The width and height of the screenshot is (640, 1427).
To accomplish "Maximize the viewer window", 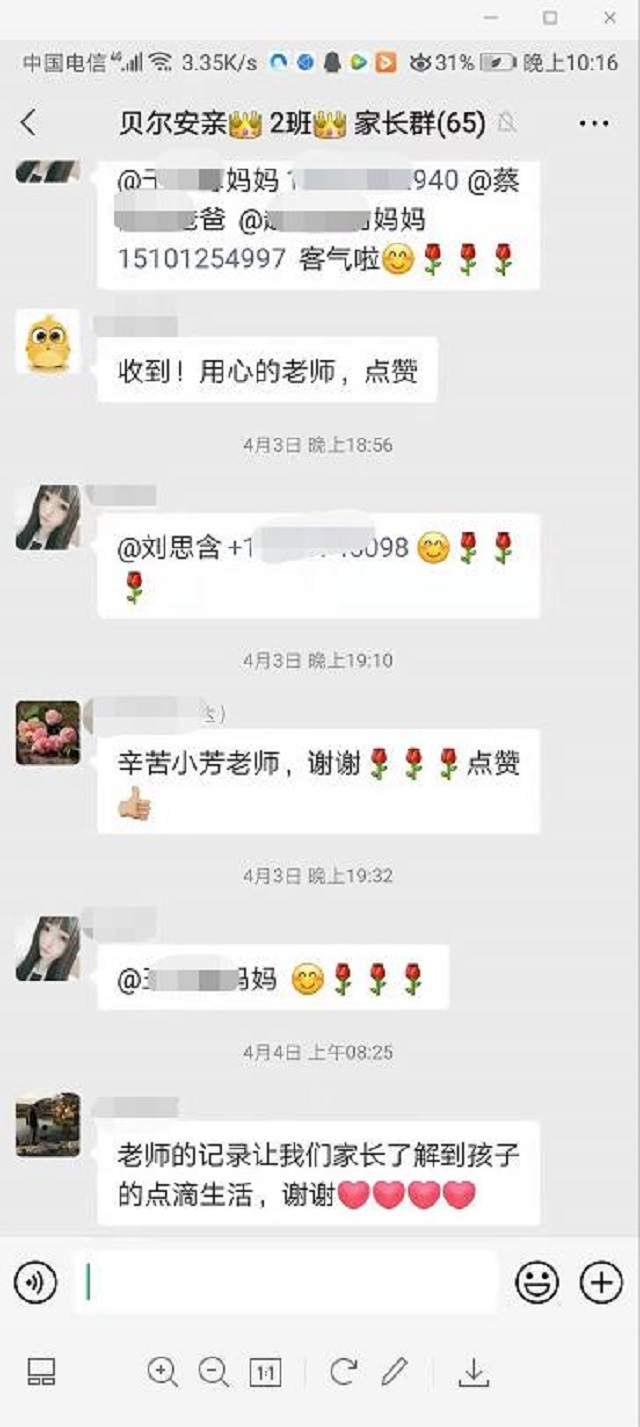I will pyautogui.click(x=550, y=18).
